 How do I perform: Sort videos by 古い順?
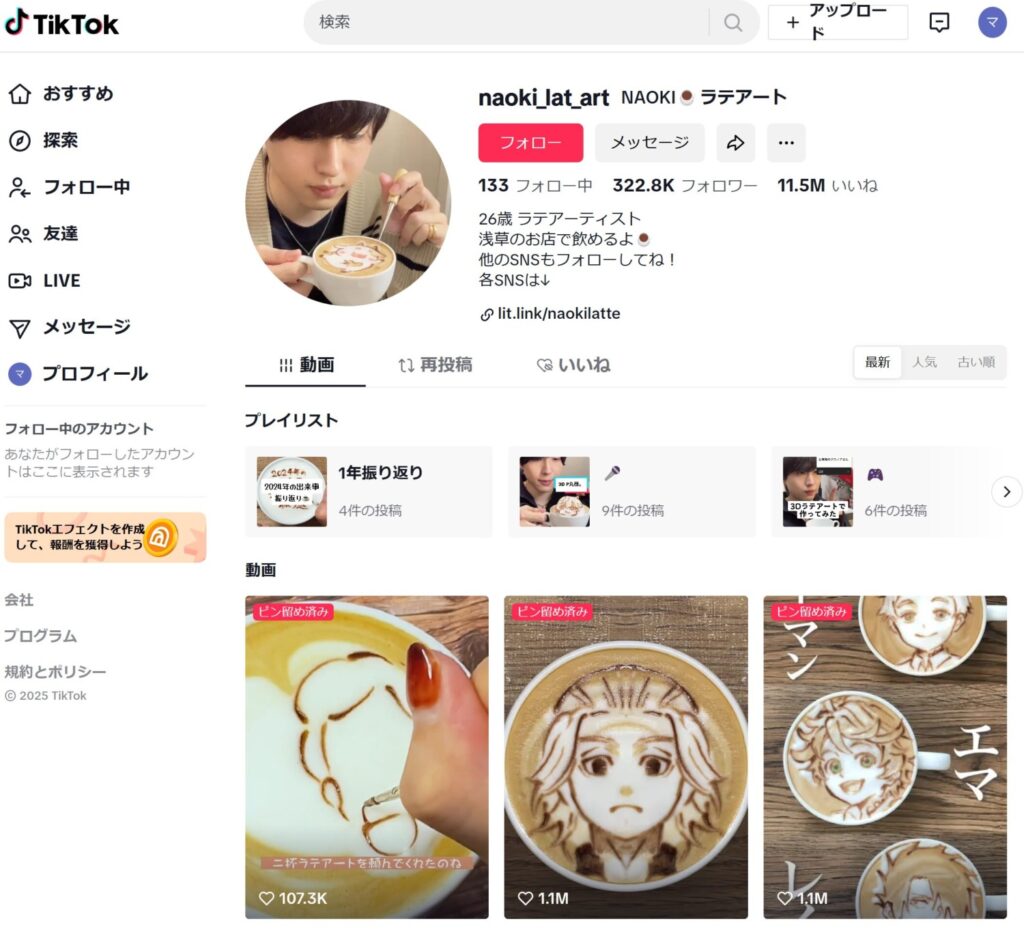(x=976, y=362)
